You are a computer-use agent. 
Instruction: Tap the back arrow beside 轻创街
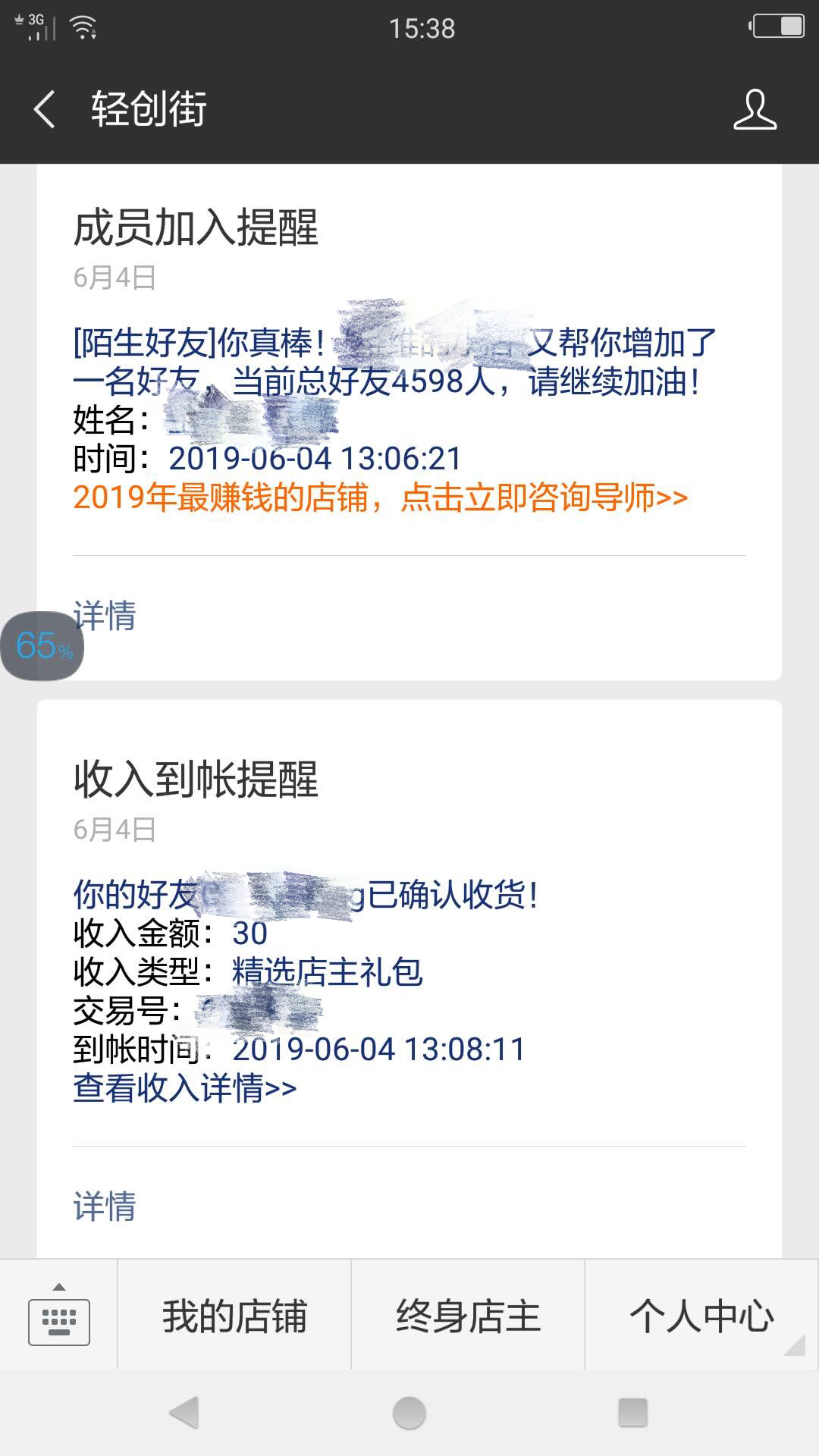(x=43, y=108)
